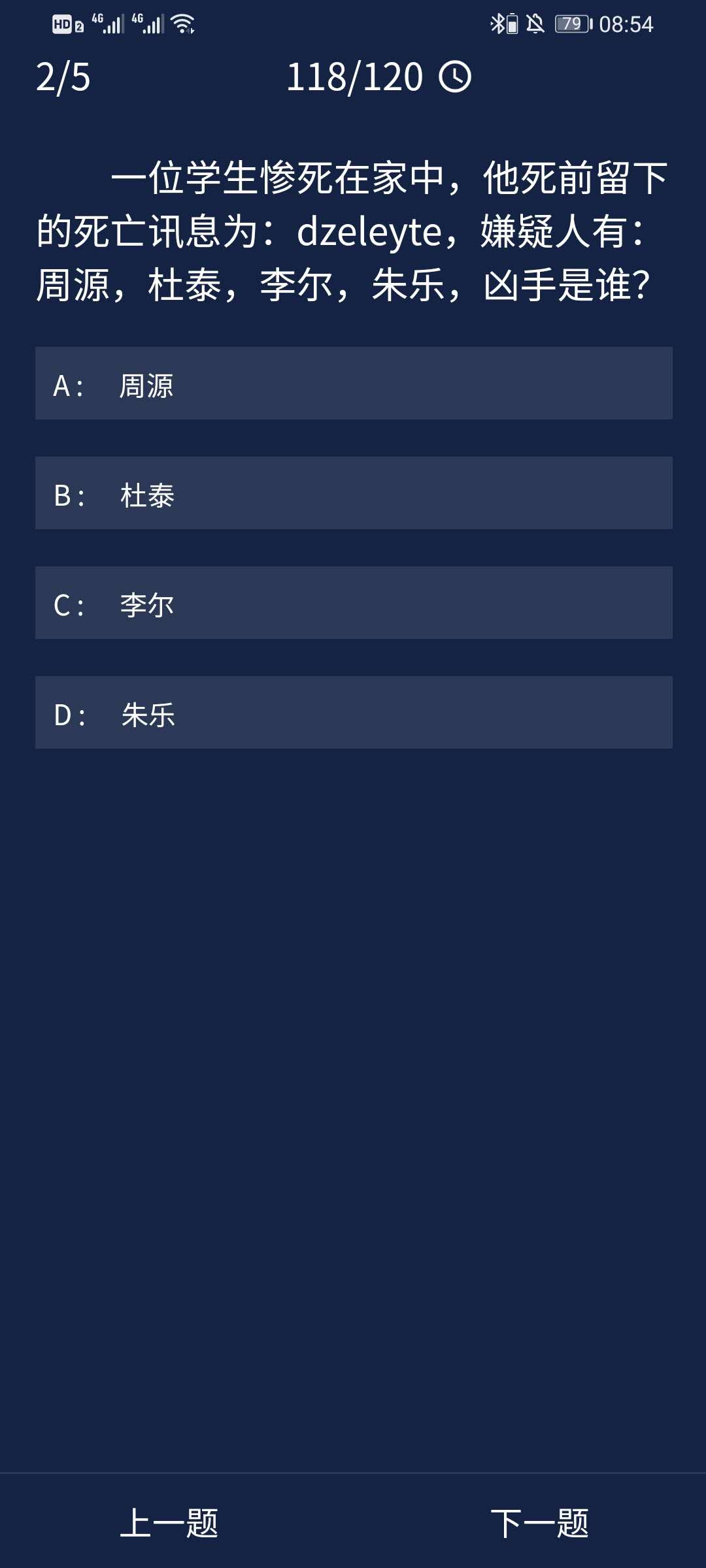
Task: Select answer A: 周源
Action: click(353, 384)
